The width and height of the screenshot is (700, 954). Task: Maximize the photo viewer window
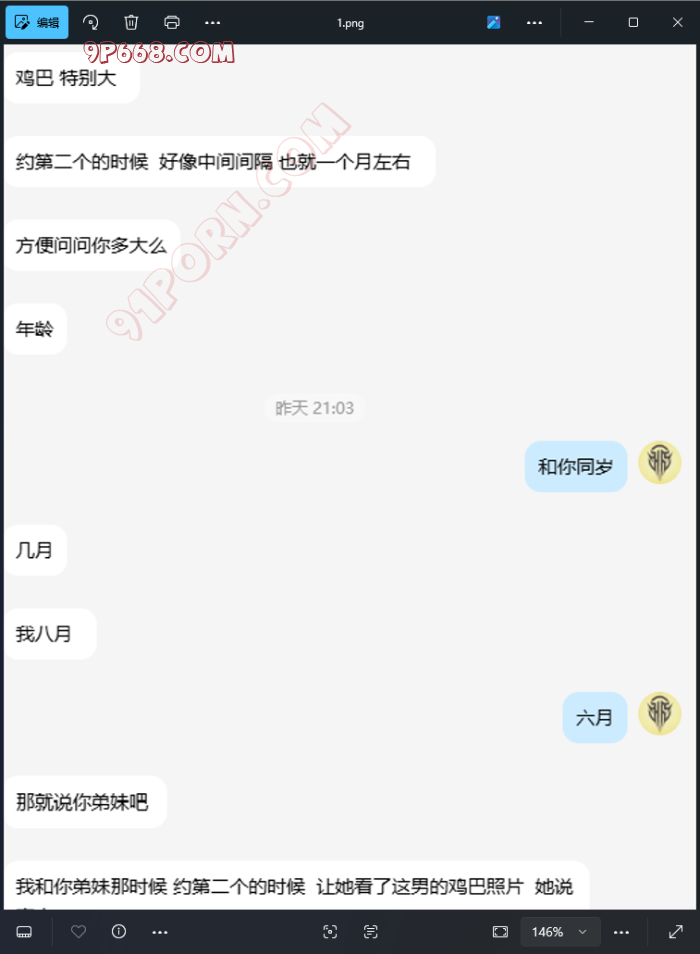633,22
